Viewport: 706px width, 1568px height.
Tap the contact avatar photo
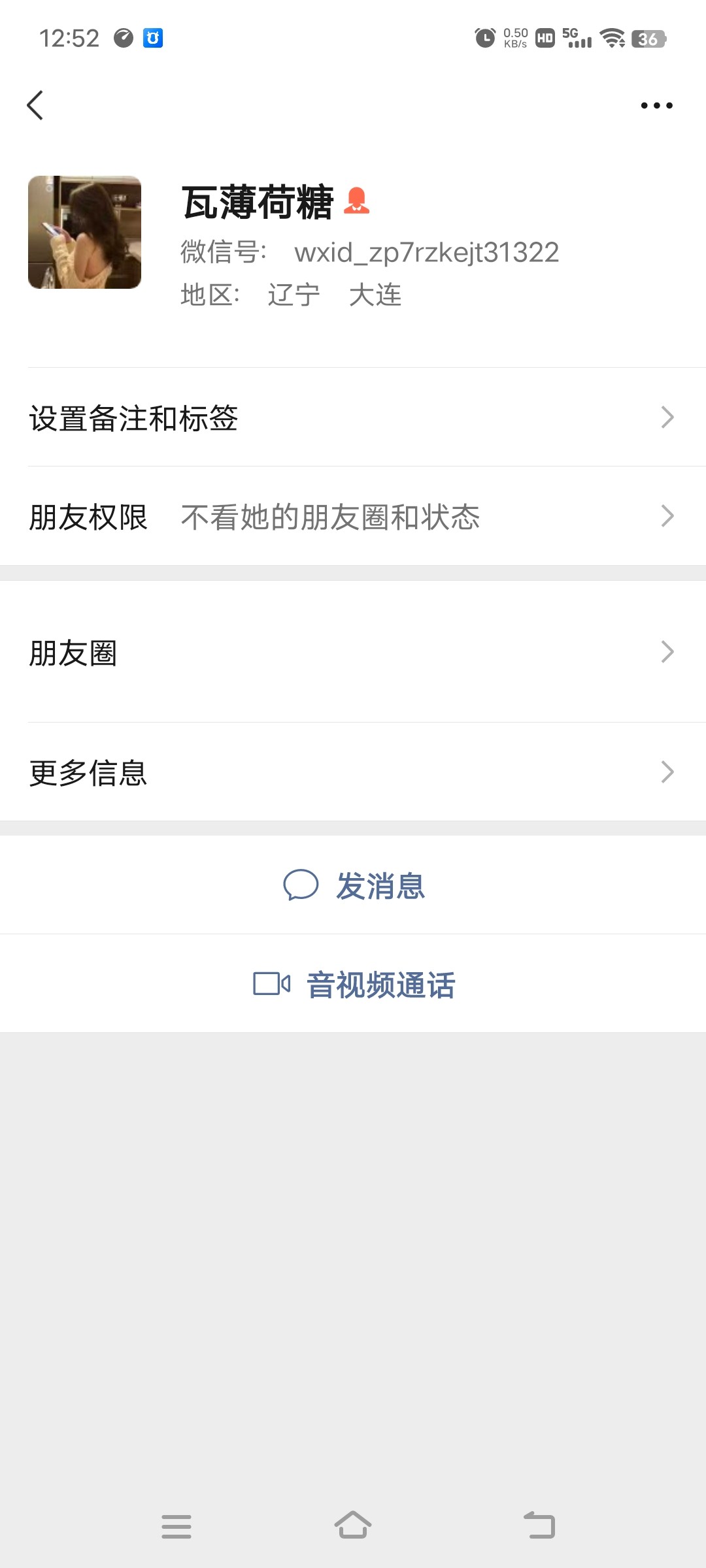tap(85, 232)
